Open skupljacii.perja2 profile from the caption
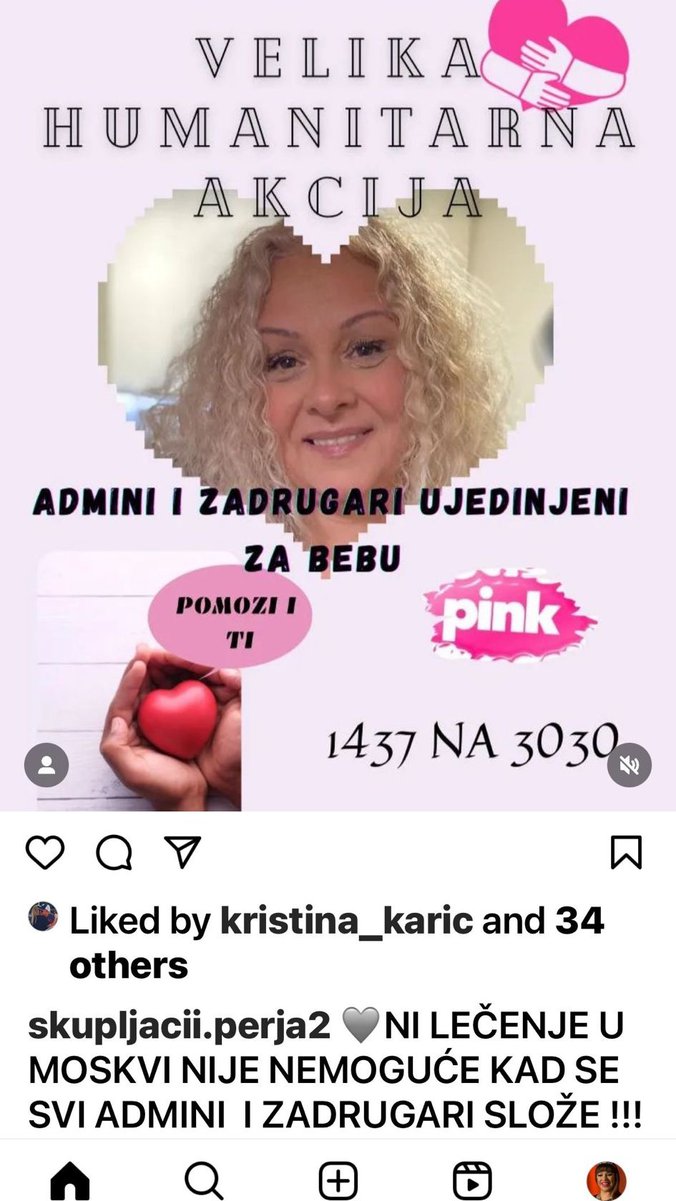Image resolution: width=676 pixels, height=1201 pixels. 180,1026
